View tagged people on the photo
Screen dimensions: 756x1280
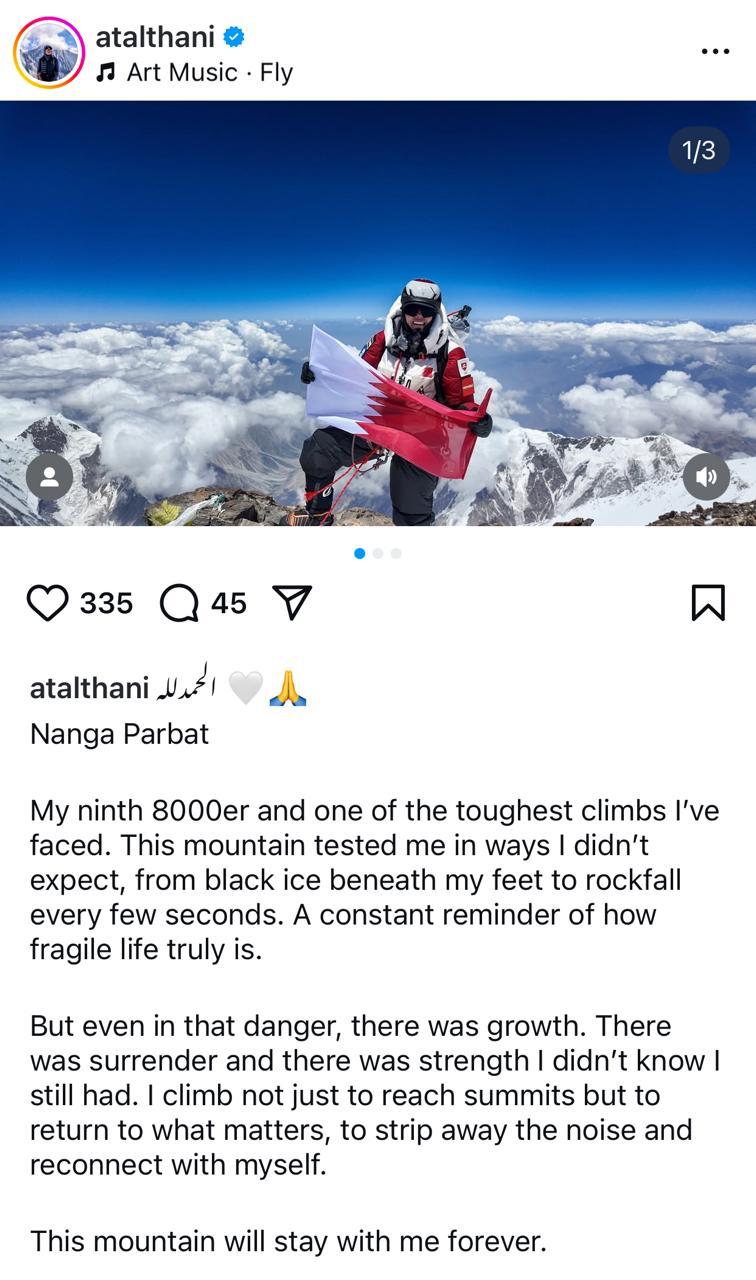(49, 477)
